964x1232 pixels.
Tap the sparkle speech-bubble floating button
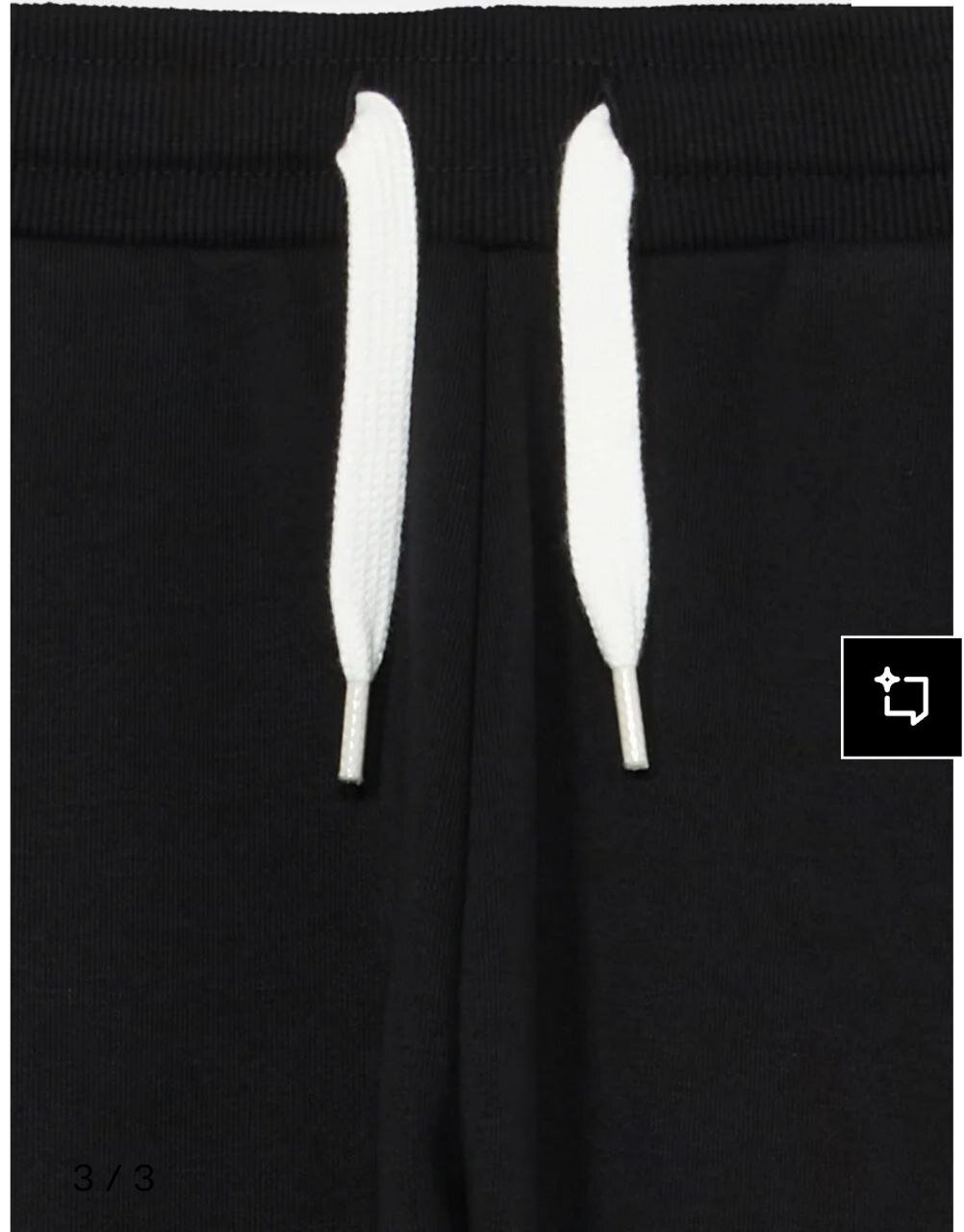click(902, 697)
